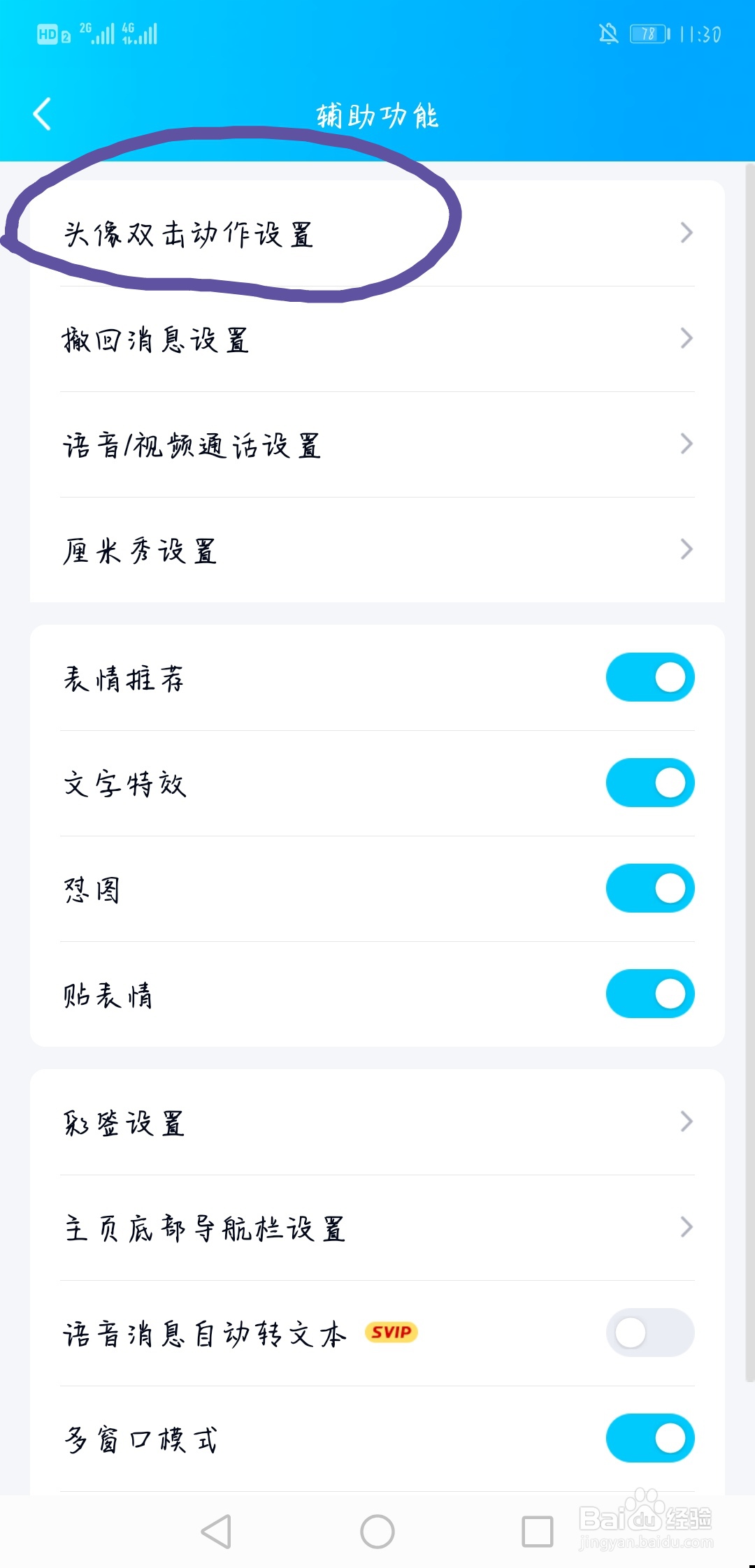This screenshot has height=1568, width=755.
Task: Open 彩签设置
Action: [377, 1123]
